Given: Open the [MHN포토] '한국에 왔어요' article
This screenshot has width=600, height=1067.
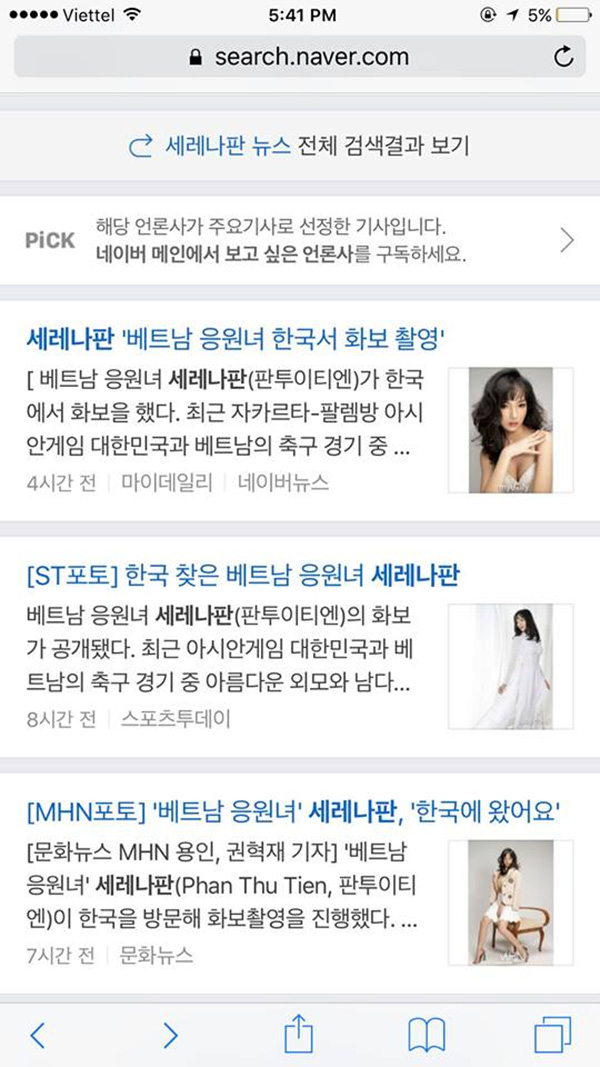Looking at the screenshot, I should pyautogui.click(x=292, y=811).
